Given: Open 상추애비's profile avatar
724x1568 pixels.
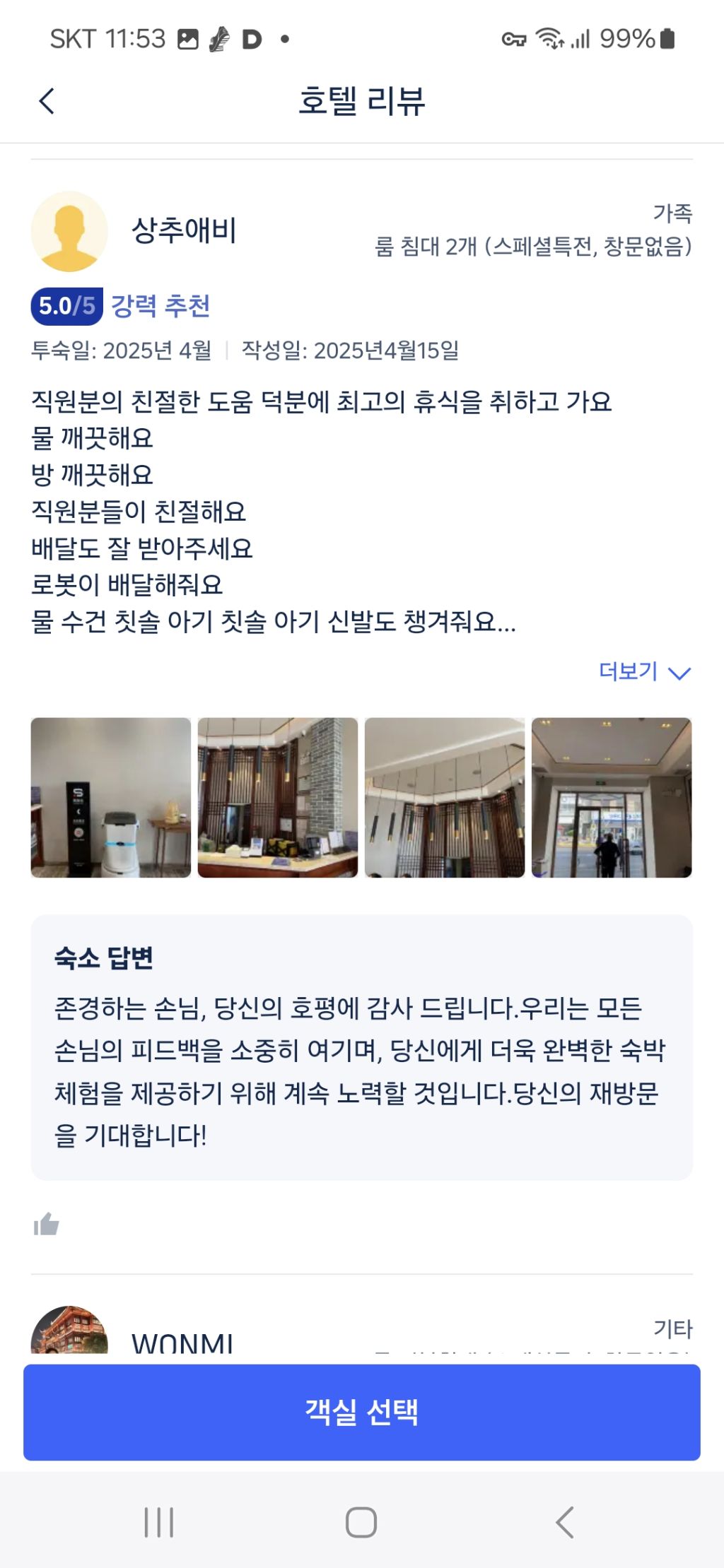Looking at the screenshot, I should pos(69,231).
